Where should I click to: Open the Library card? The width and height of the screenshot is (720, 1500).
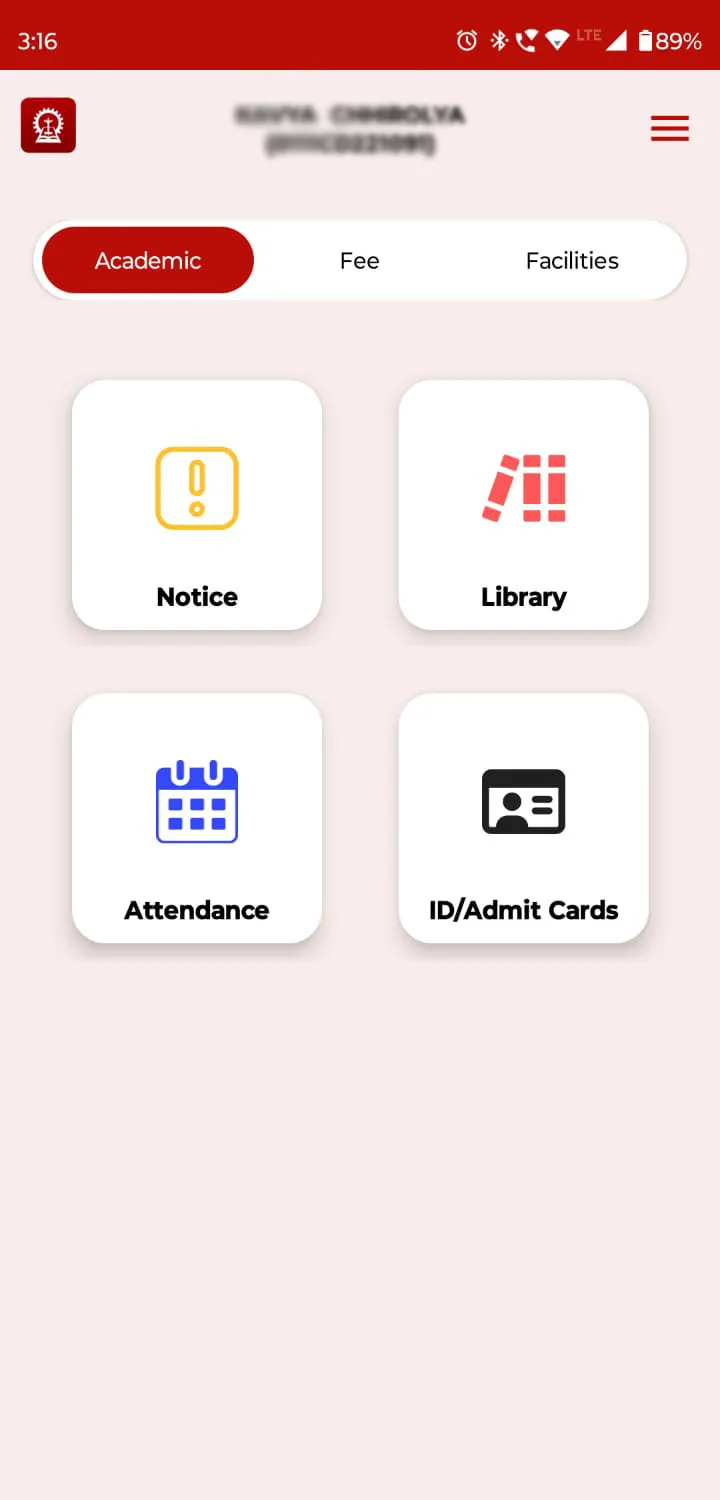pos(523,505)
